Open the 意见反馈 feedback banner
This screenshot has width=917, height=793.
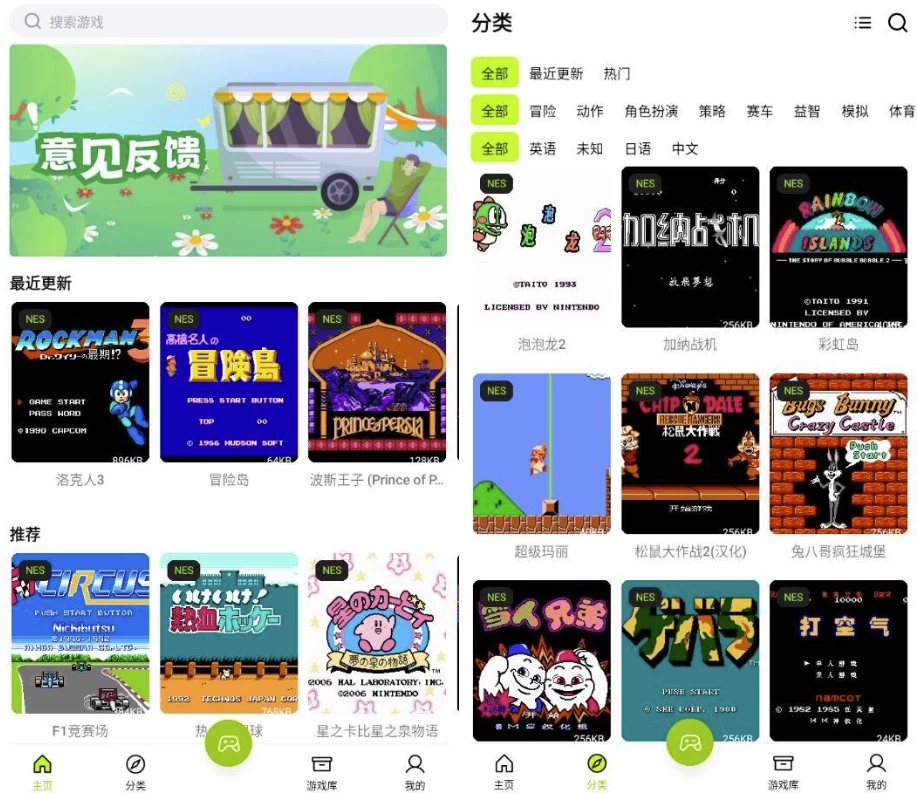[228, 150]
